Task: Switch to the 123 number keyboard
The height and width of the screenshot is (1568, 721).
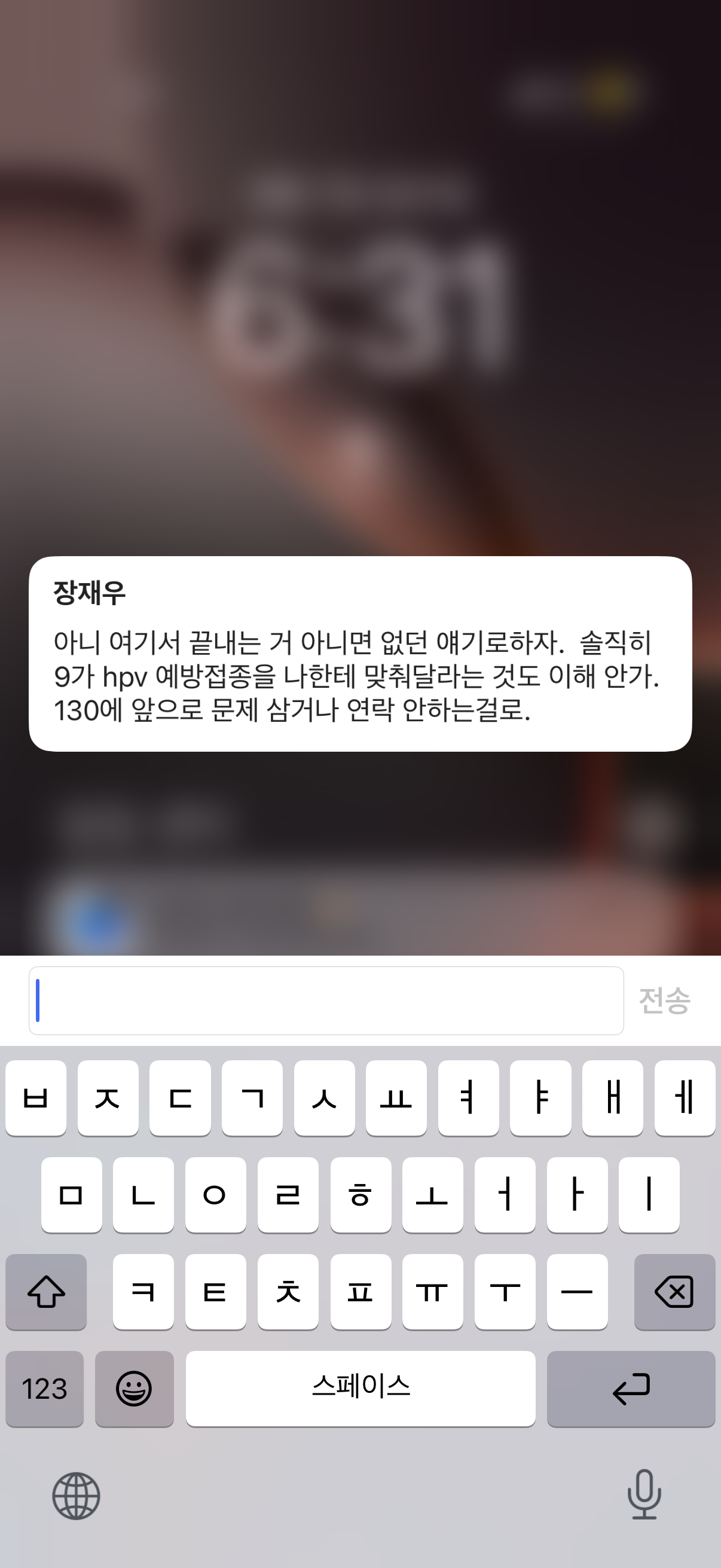Action: click(x=44, y=1389)
